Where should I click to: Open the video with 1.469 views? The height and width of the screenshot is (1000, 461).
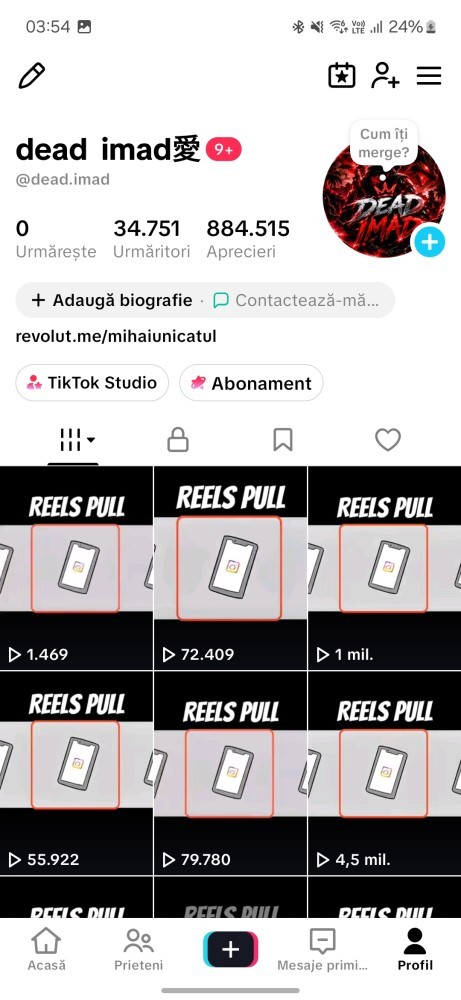point(76,568)
